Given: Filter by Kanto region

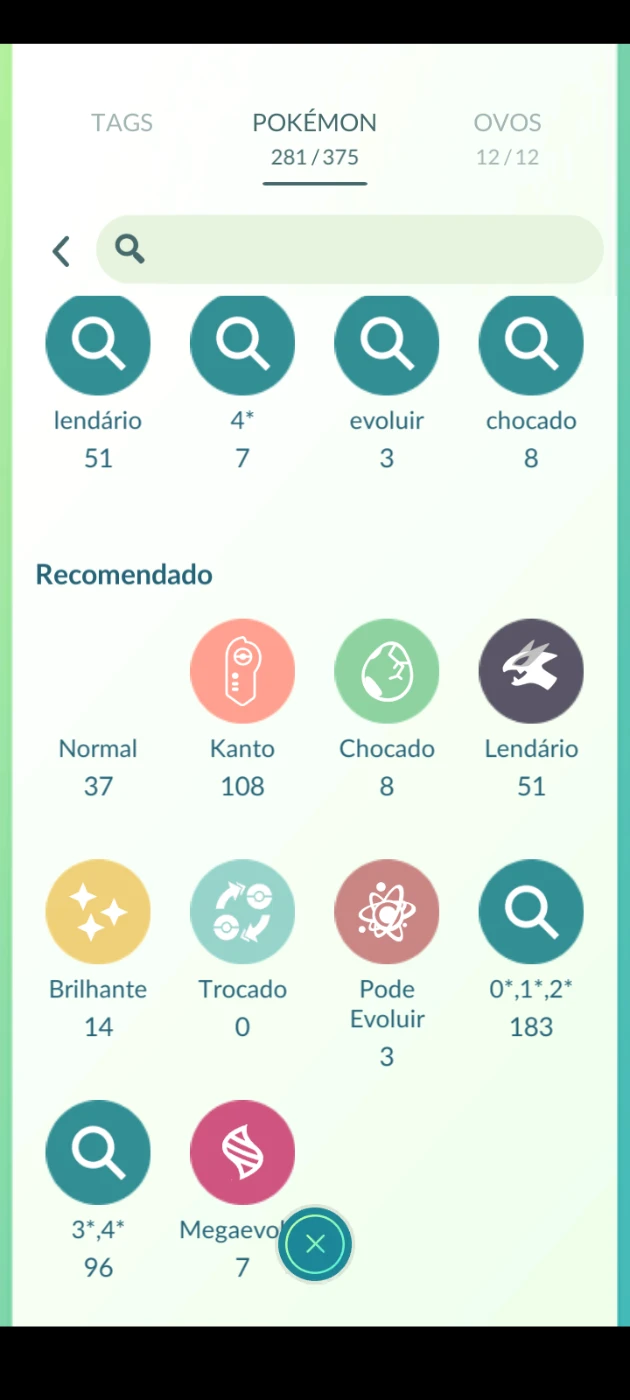Looking at the screenshot, I should pyautogui.click(x=242, y=671).
